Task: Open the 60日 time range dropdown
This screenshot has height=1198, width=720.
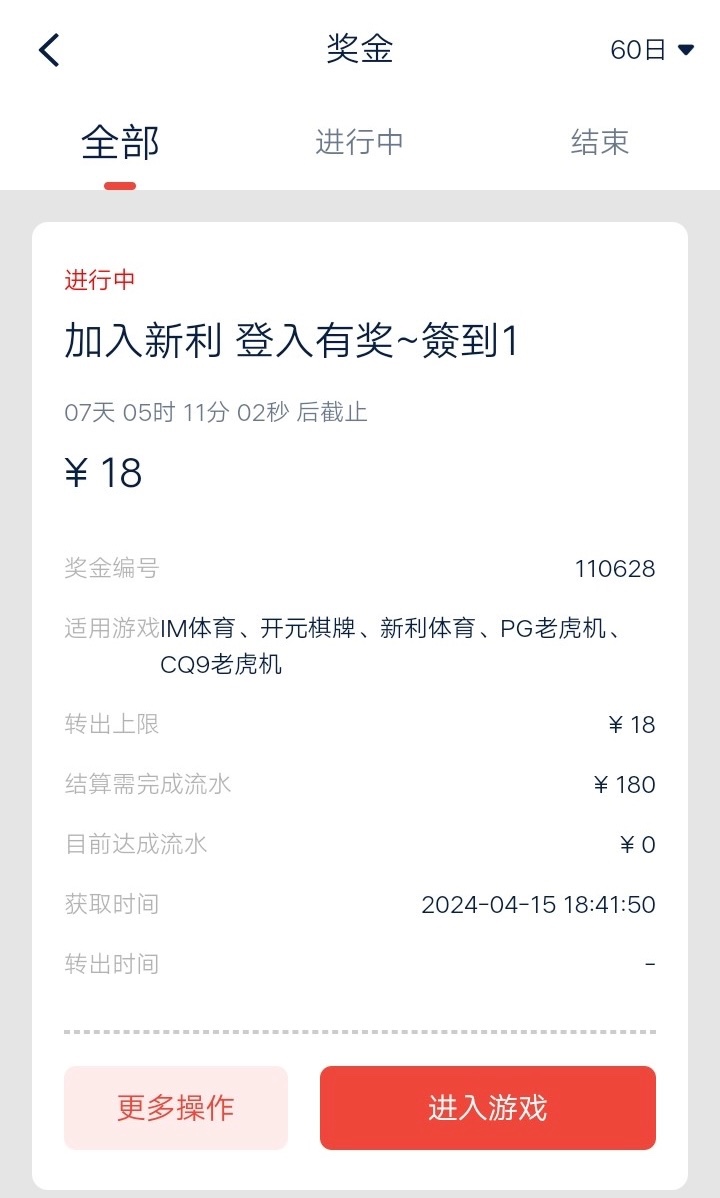Action: coord(651,50)
